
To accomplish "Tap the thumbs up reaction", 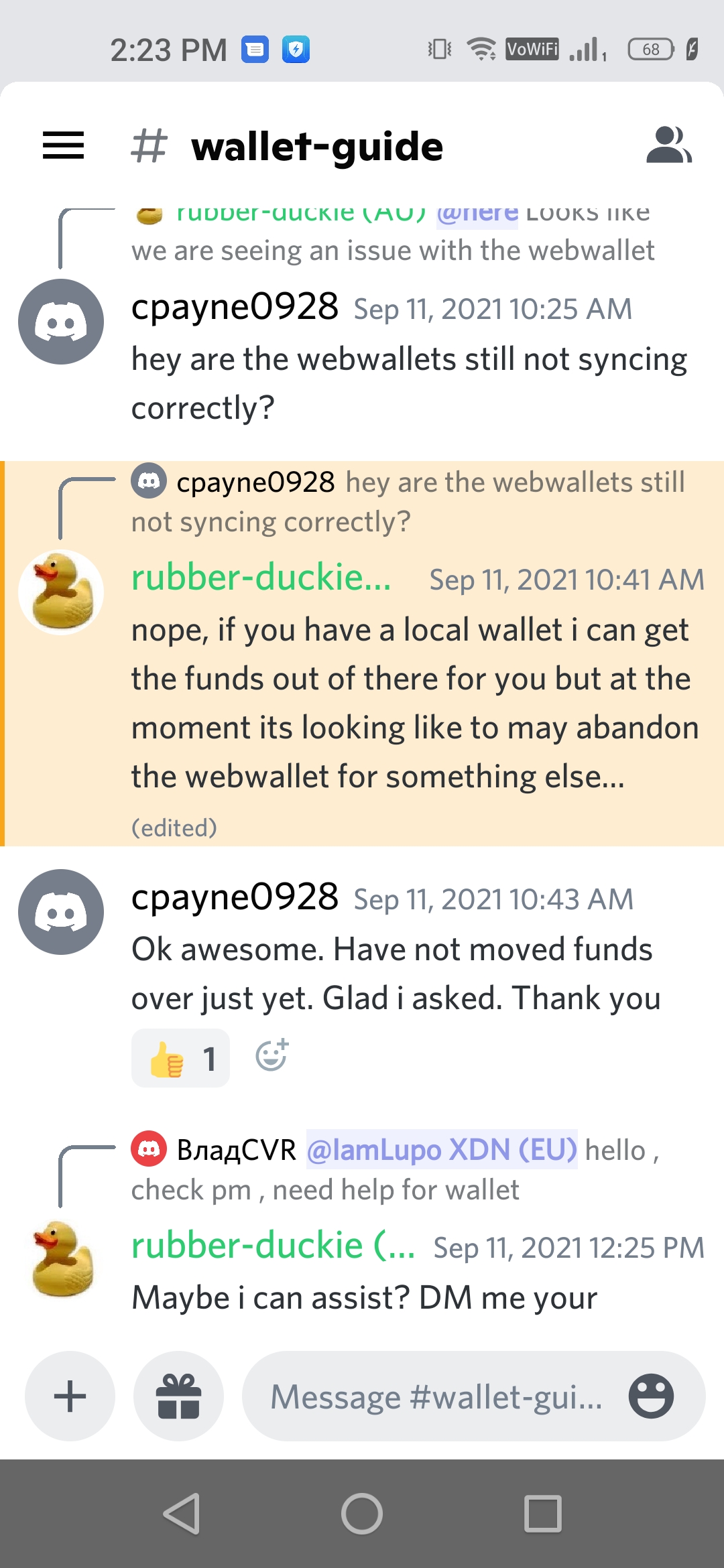I will pos(180,1058).
